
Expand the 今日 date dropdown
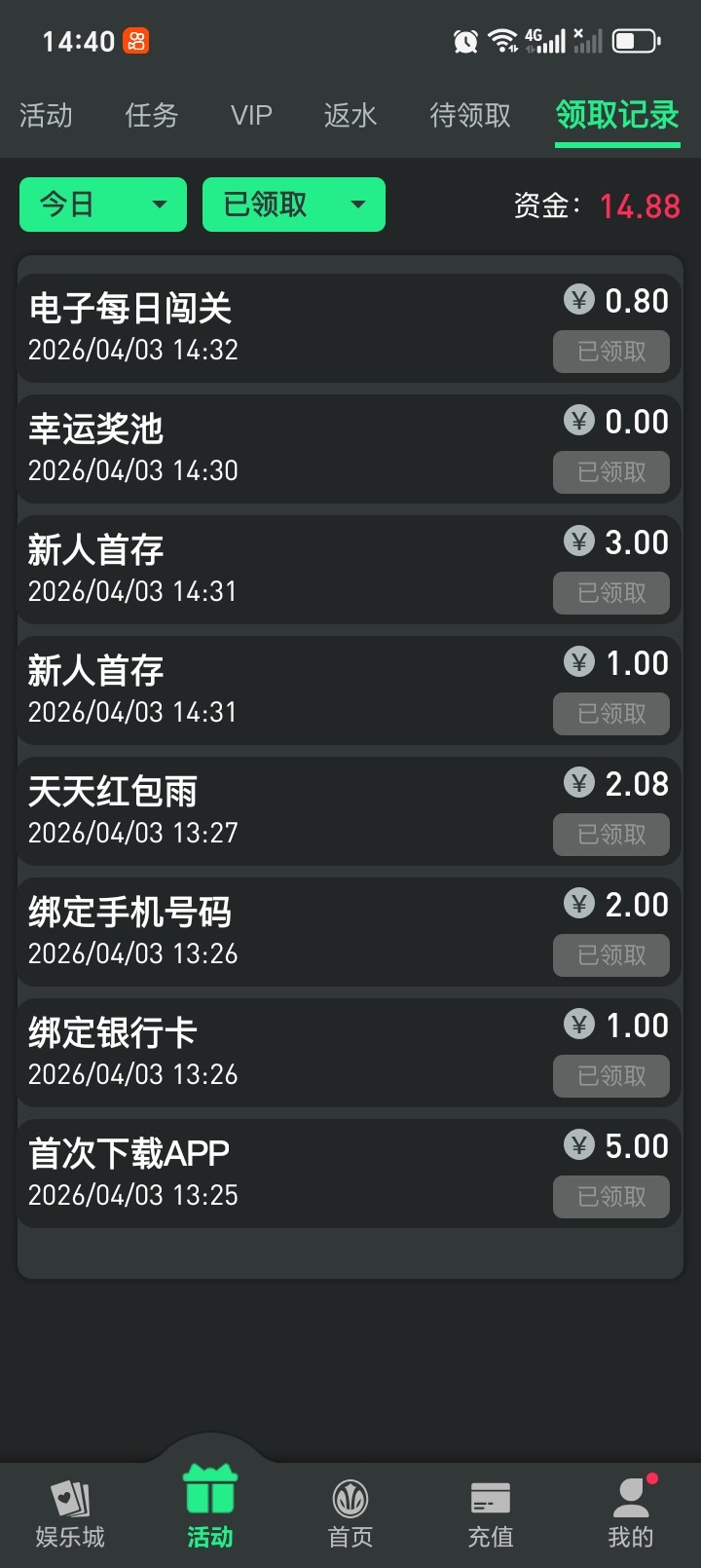point(103,205)
